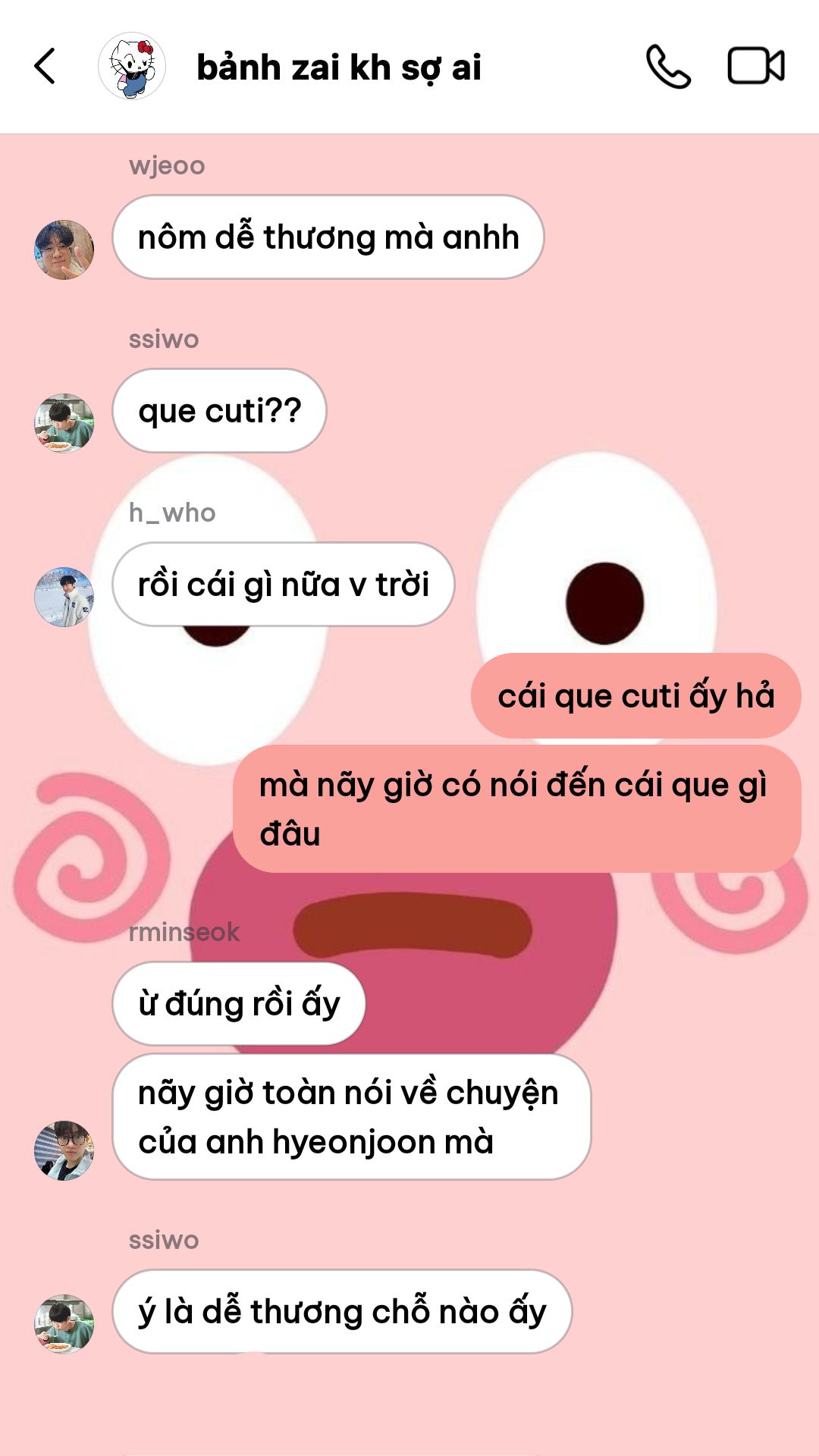View rminseok's profile from the avatar
This screenshot has height=1456, width=819.
pos(64,1150)
